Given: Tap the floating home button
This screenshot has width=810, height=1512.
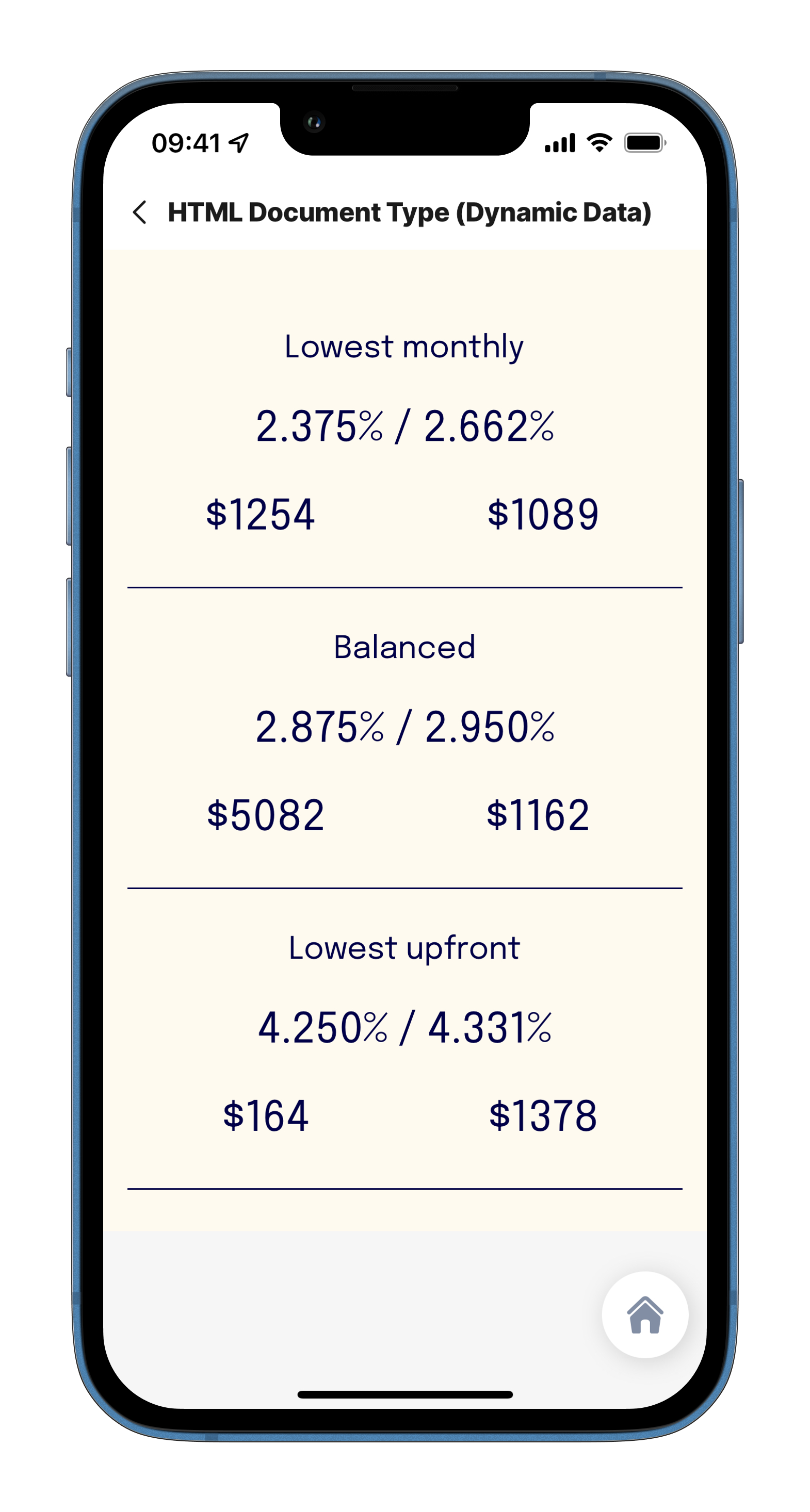Looking at the screenshot, I should [x=645, y=1315].
